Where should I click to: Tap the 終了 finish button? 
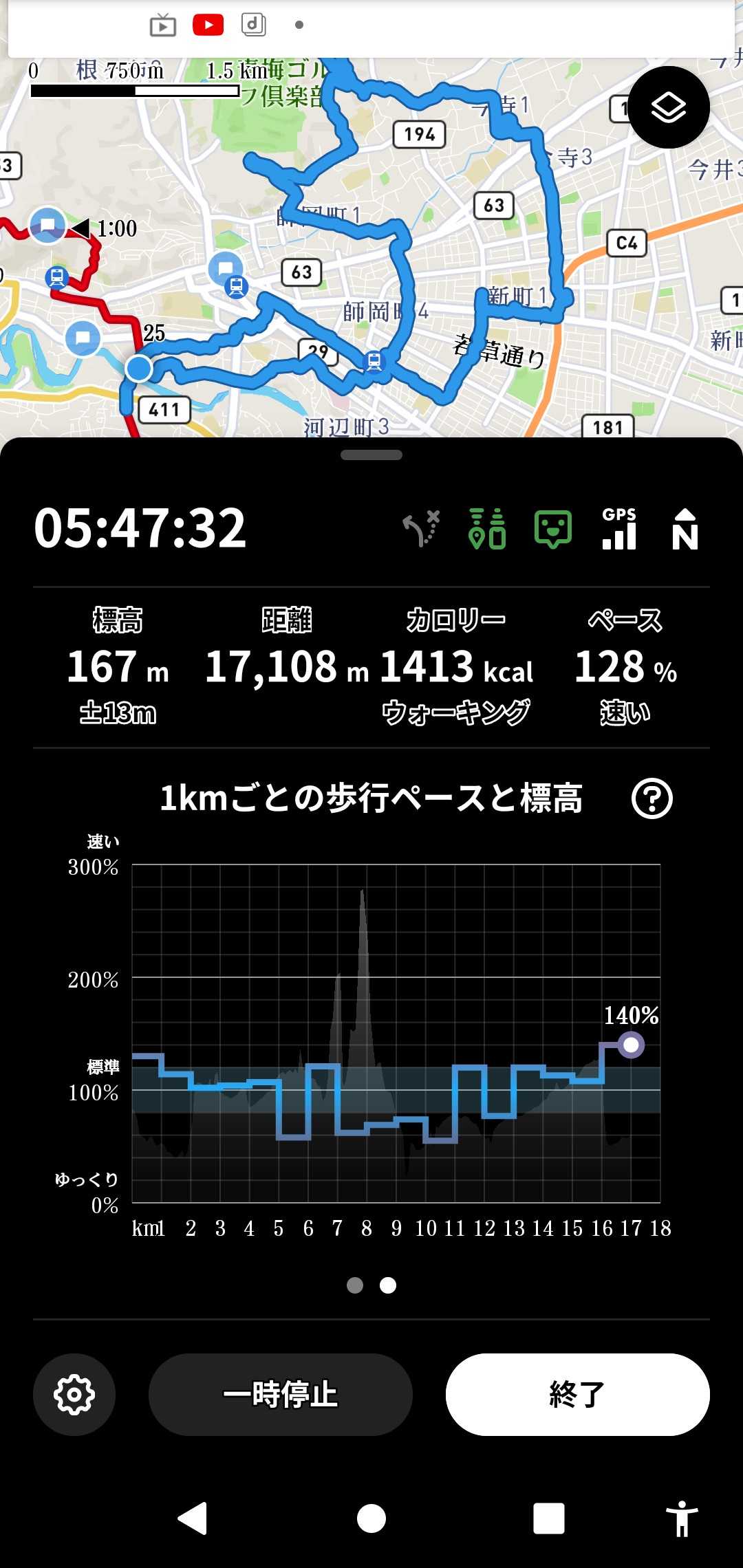[577, 1394]
